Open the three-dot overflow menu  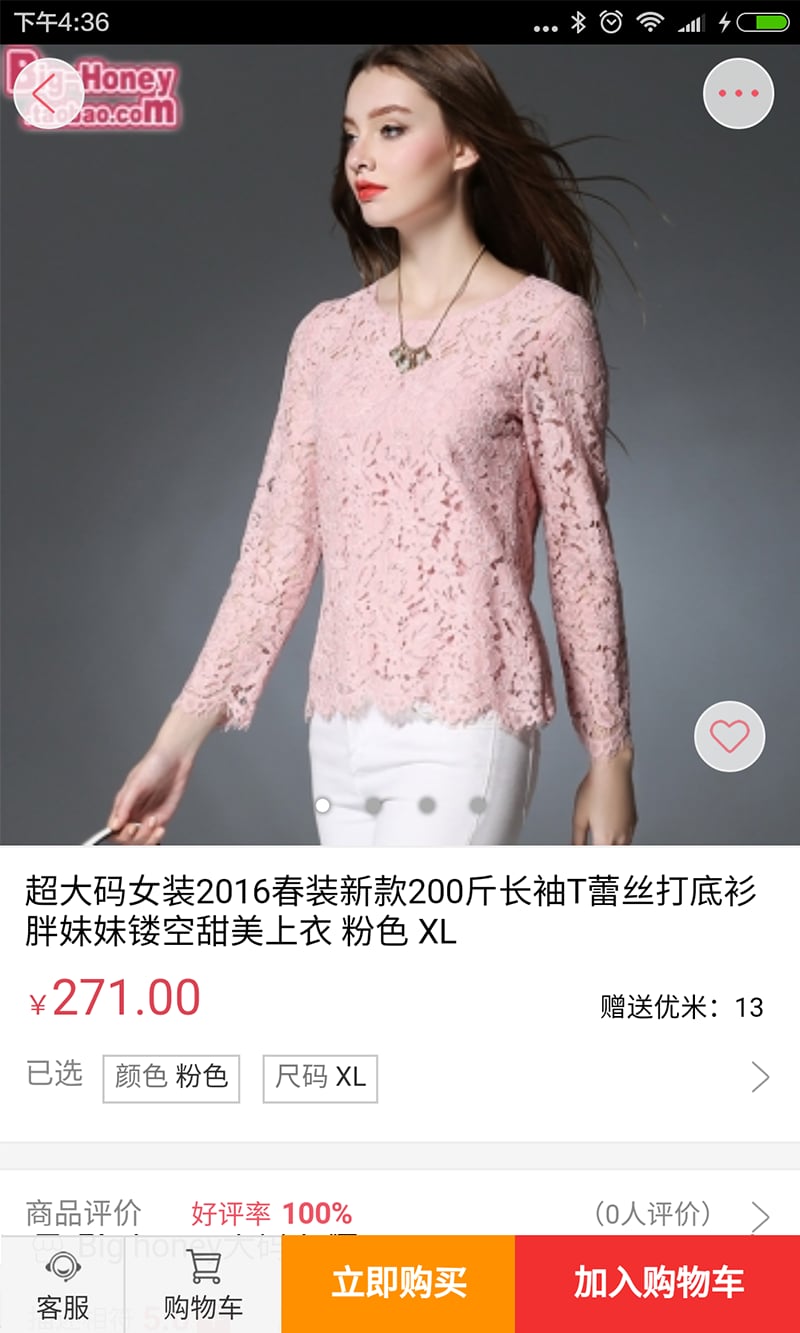point(739,94)
